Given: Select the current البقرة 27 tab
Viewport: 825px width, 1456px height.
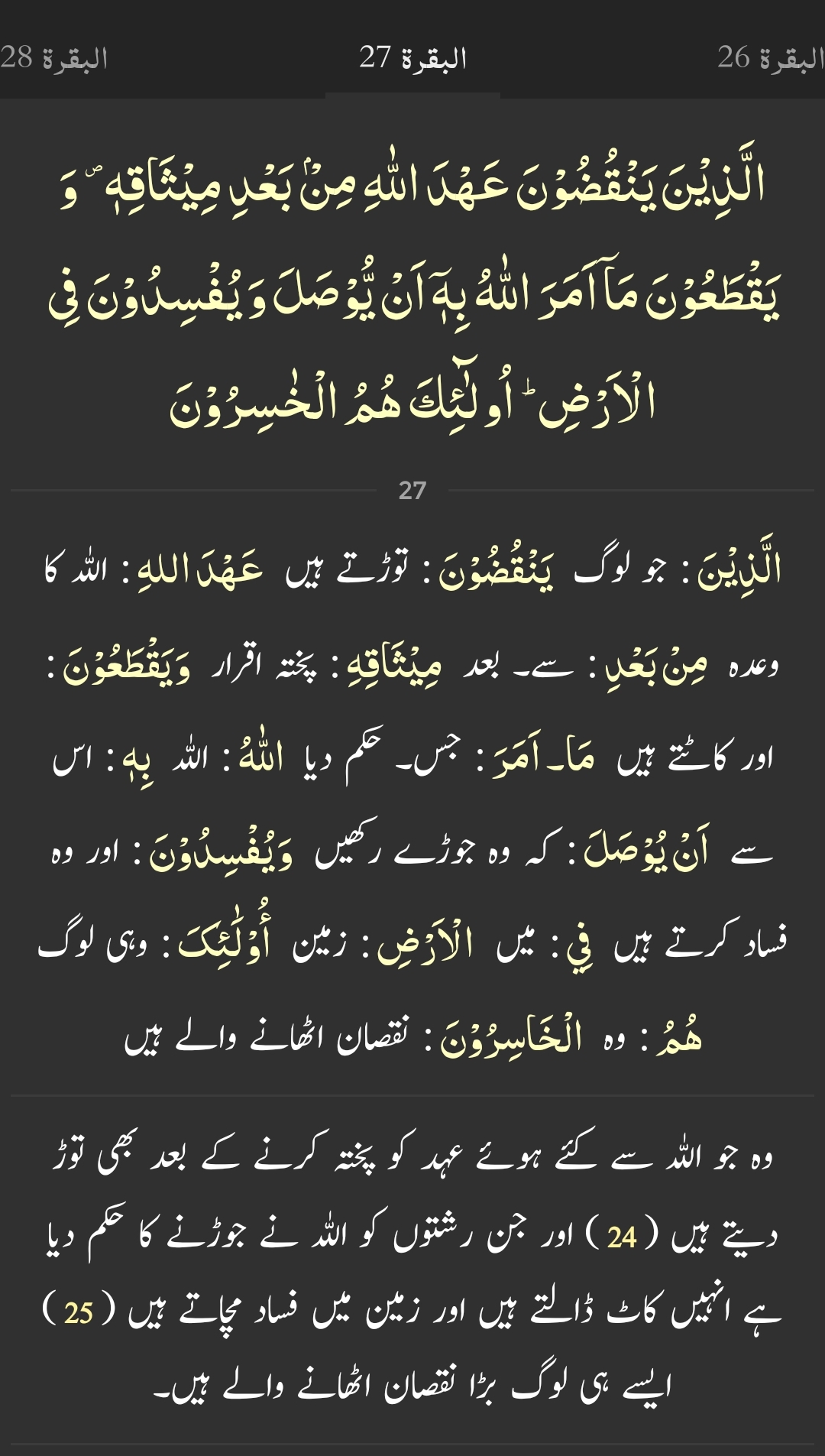Looking at the screenshot, I should [412, 57].
